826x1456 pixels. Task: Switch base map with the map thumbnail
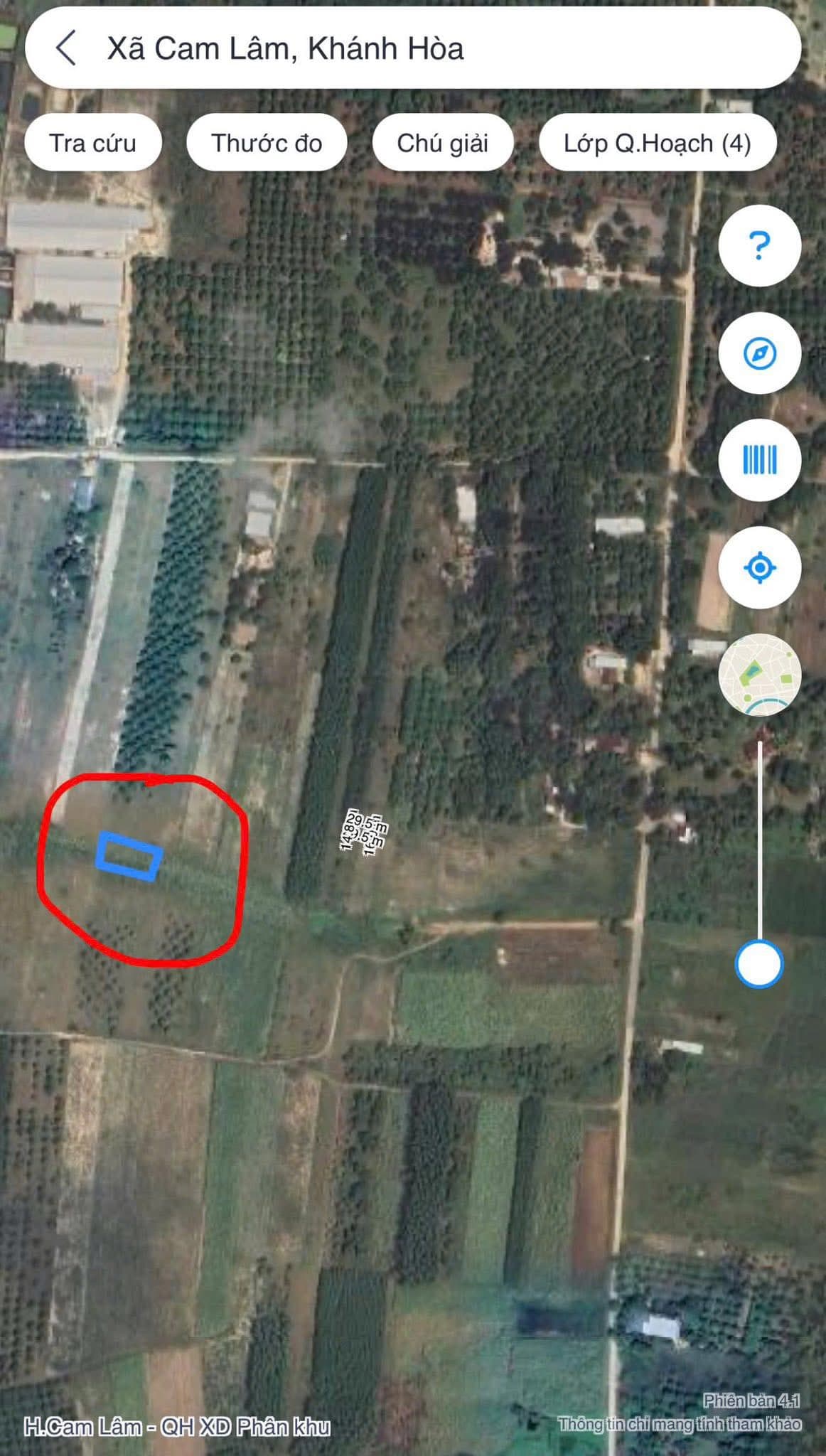(759, 674)
